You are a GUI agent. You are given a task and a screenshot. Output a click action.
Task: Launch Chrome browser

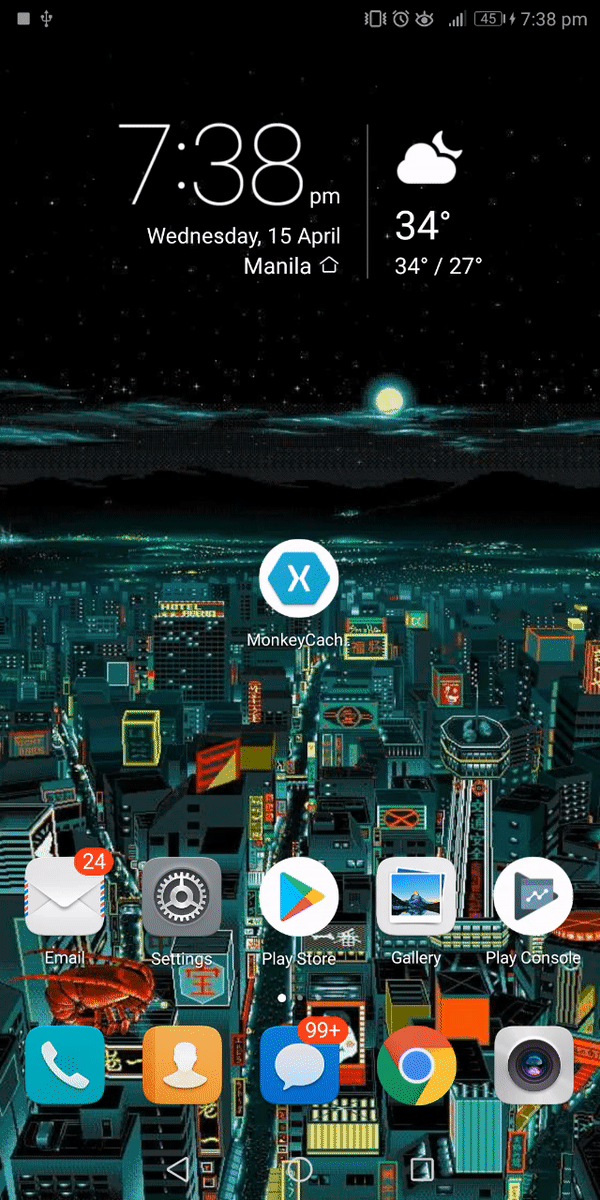point(416,1065)
